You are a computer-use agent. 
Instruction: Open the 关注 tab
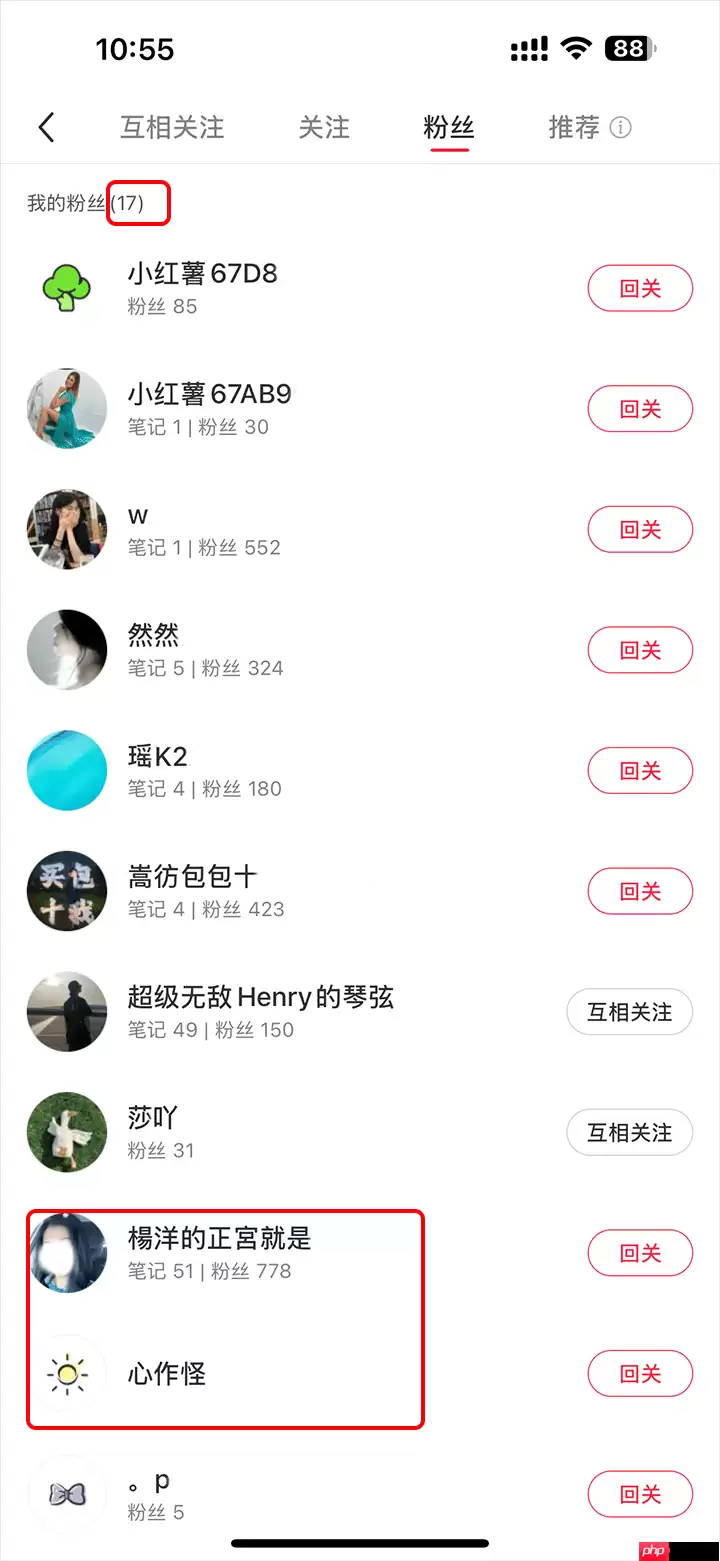click(x=324, y=127)
